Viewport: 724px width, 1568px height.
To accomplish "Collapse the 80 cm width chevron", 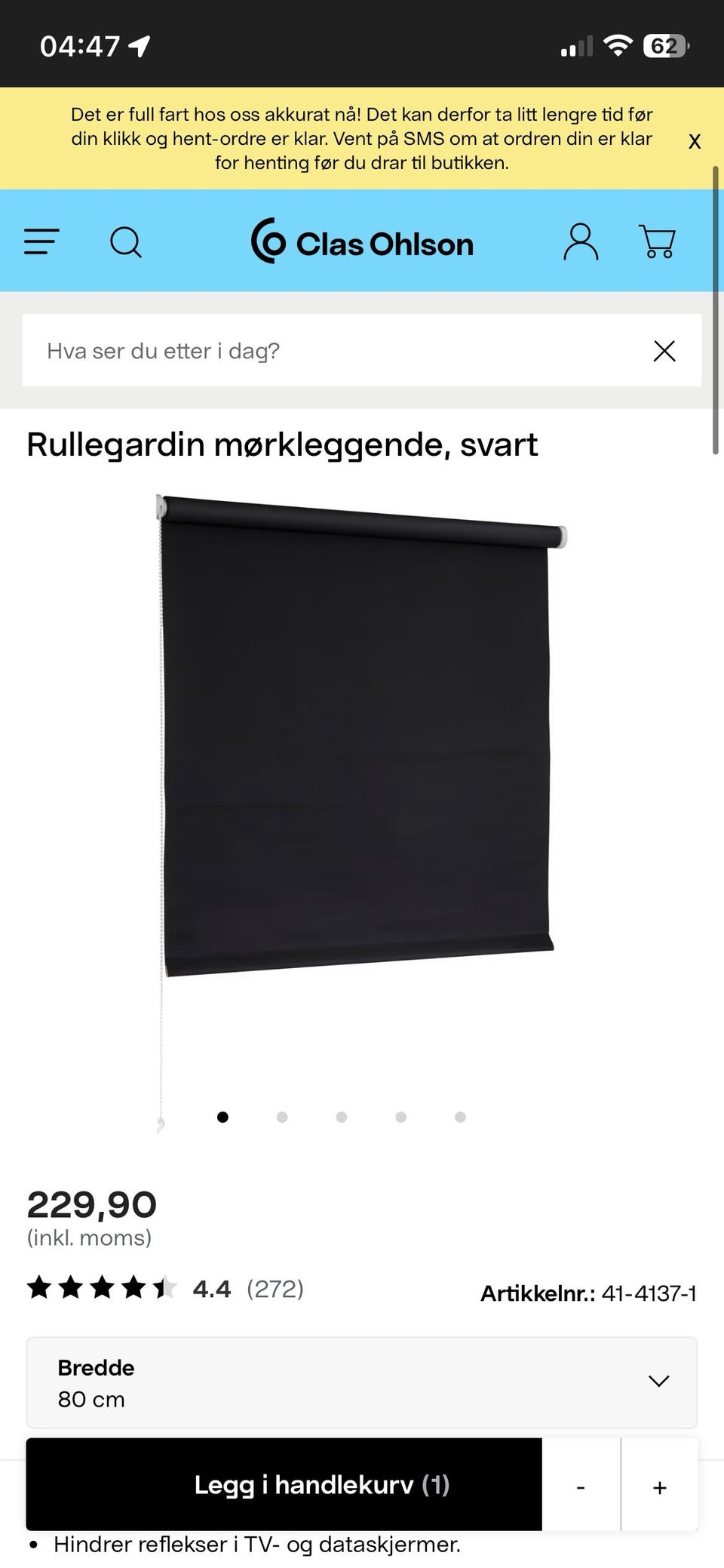I will pyautogui.click(x=658, y=1382).
